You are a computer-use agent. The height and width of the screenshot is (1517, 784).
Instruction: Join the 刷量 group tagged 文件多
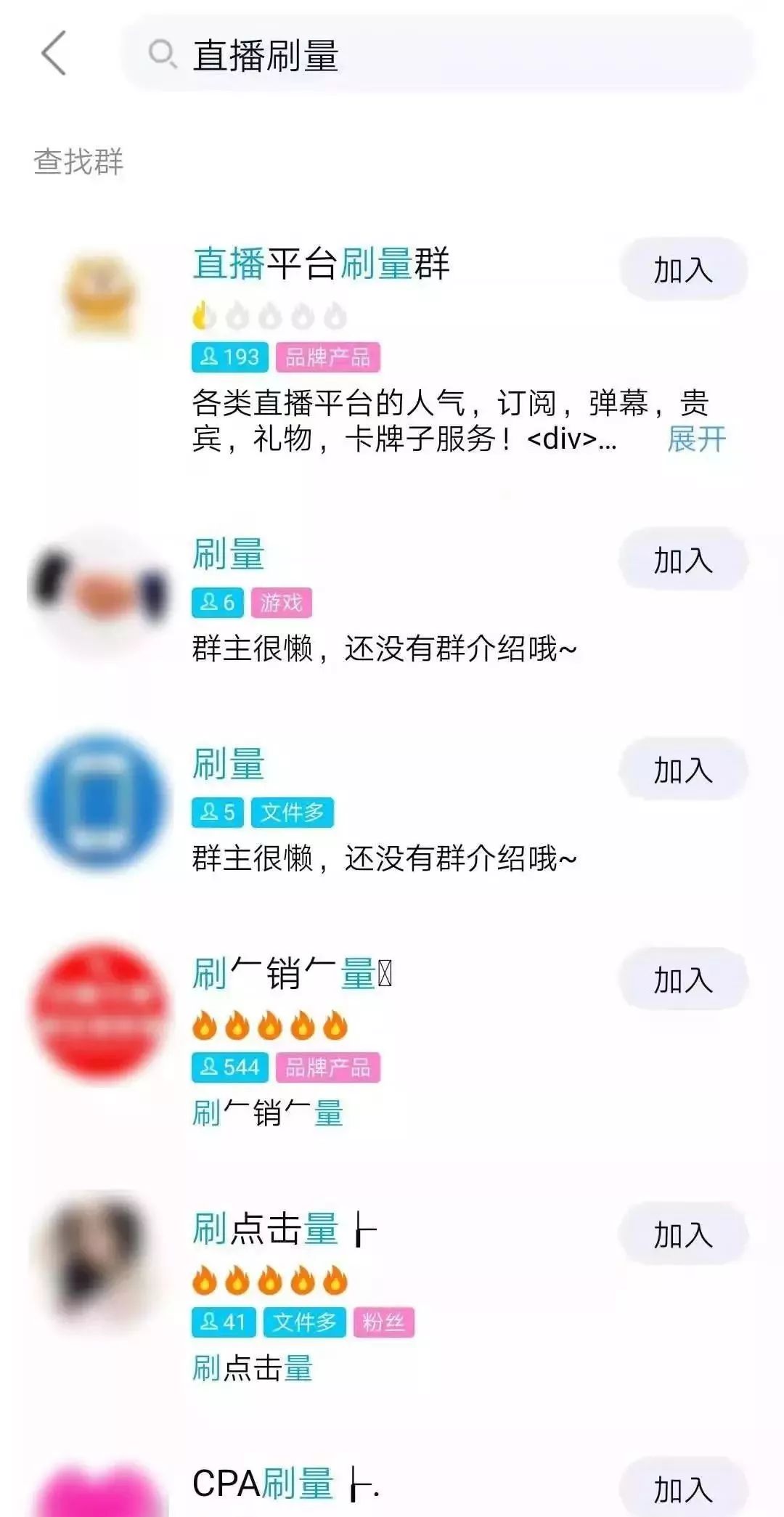(x=682, y=770)
